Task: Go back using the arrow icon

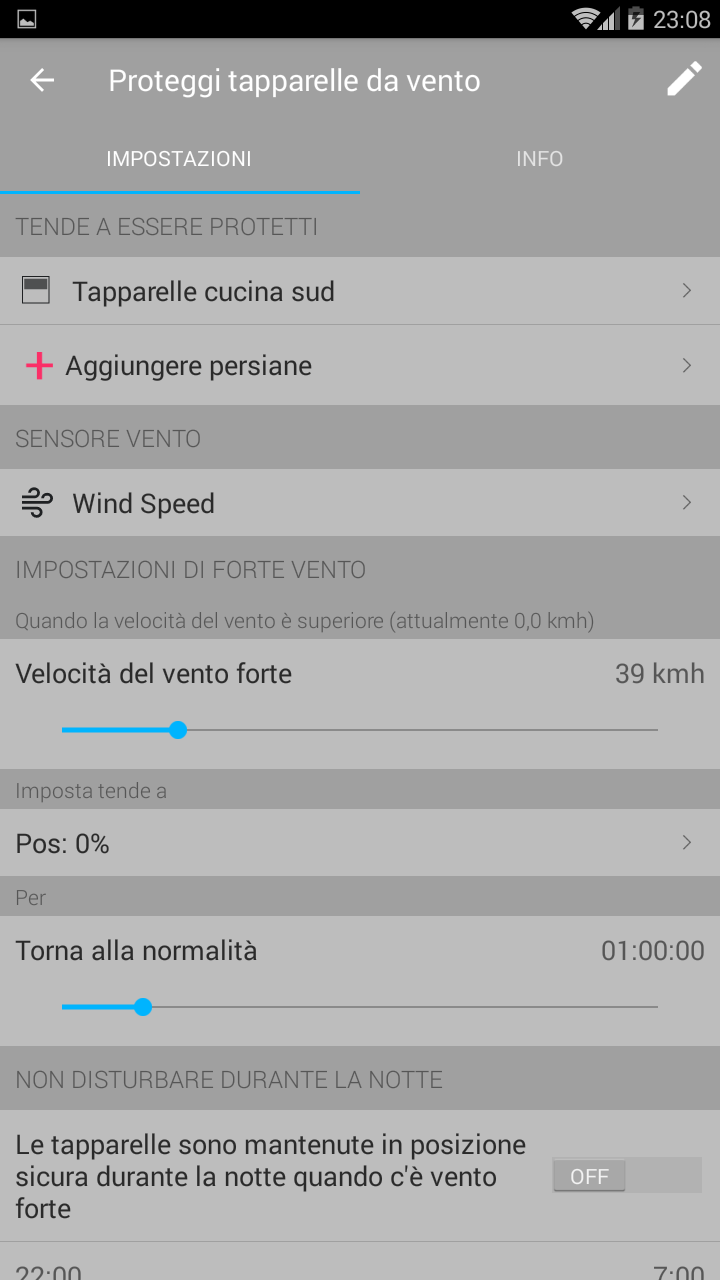Action: click(42, 81)
